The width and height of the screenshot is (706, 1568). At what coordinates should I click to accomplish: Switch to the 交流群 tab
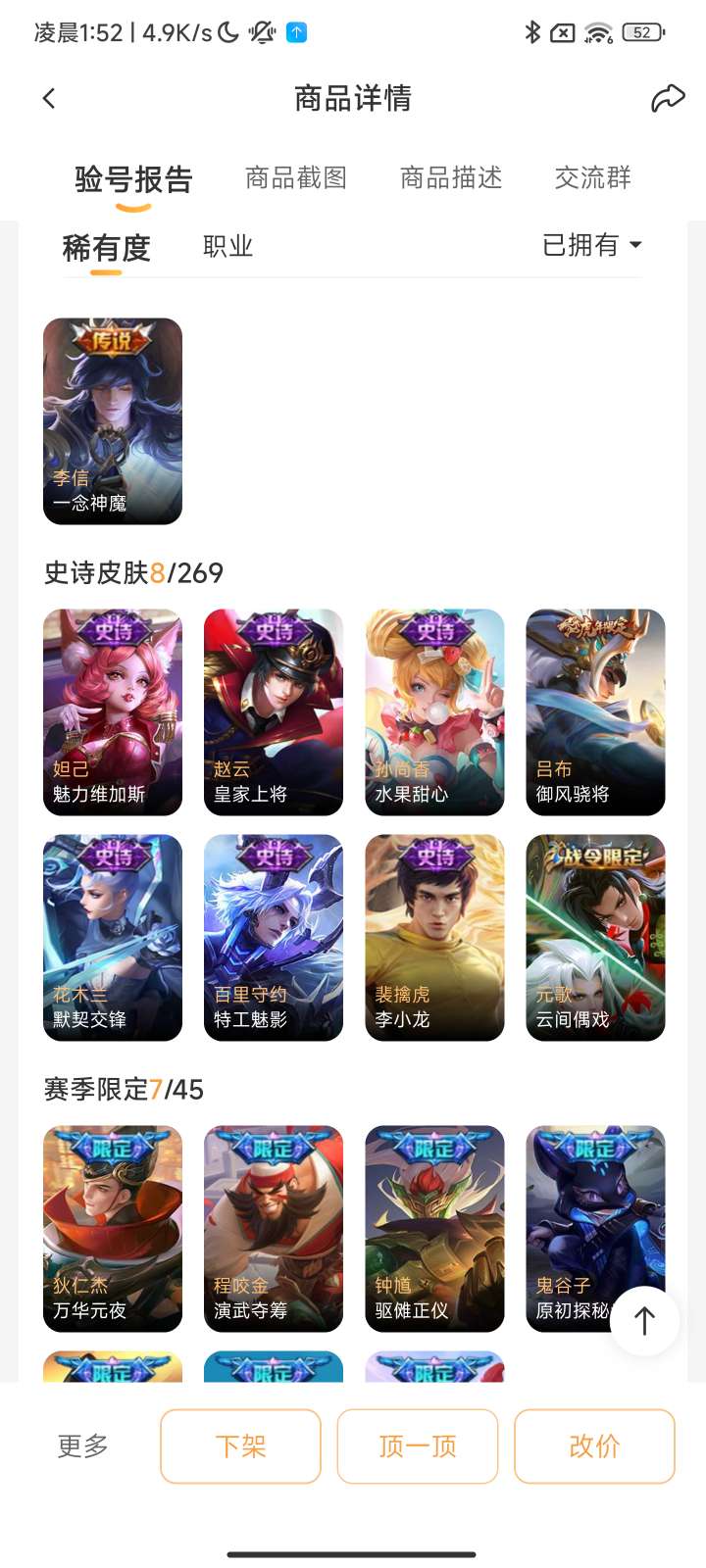click(592, 178)
